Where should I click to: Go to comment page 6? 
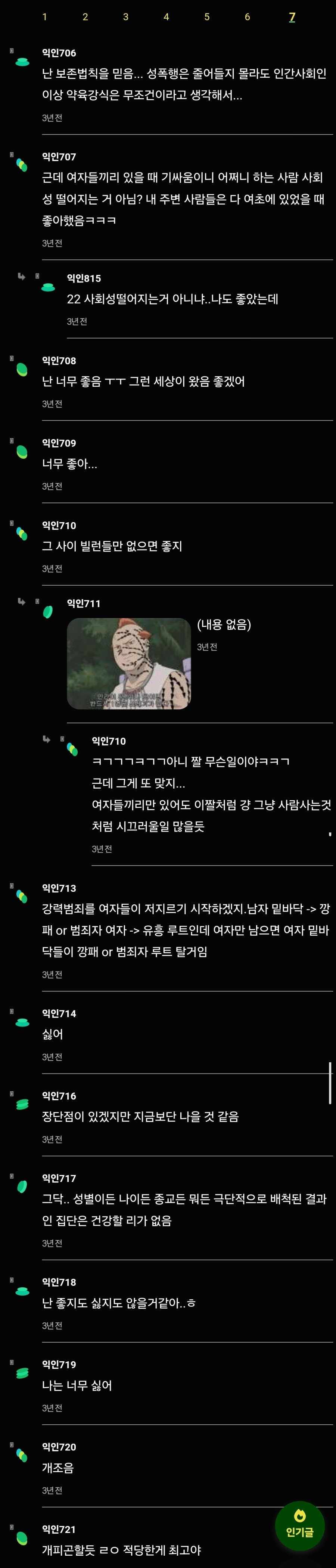click(x=247, y=17)
